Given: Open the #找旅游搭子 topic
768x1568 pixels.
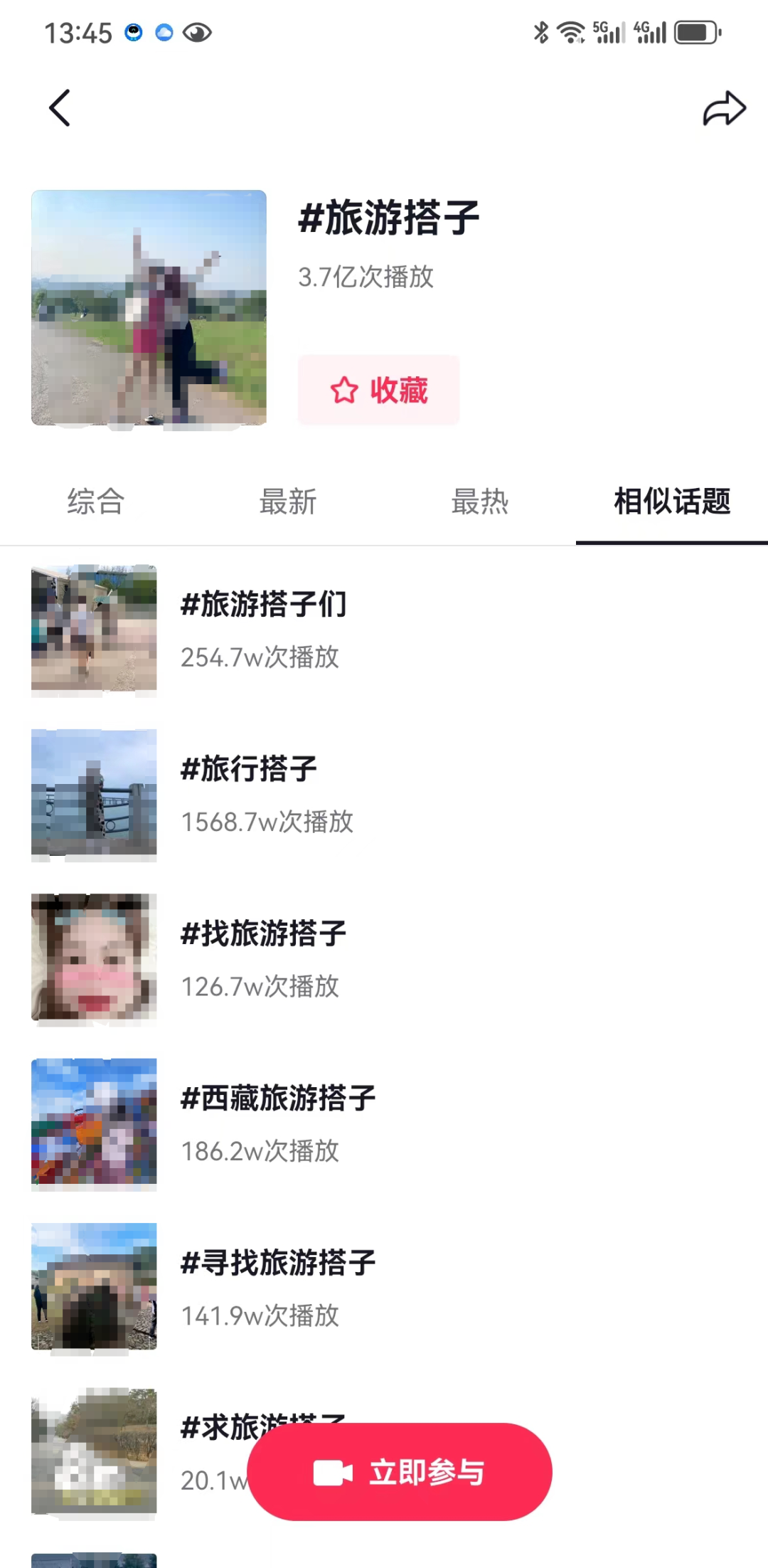Looking at the screenshot, I should (384, 958).
